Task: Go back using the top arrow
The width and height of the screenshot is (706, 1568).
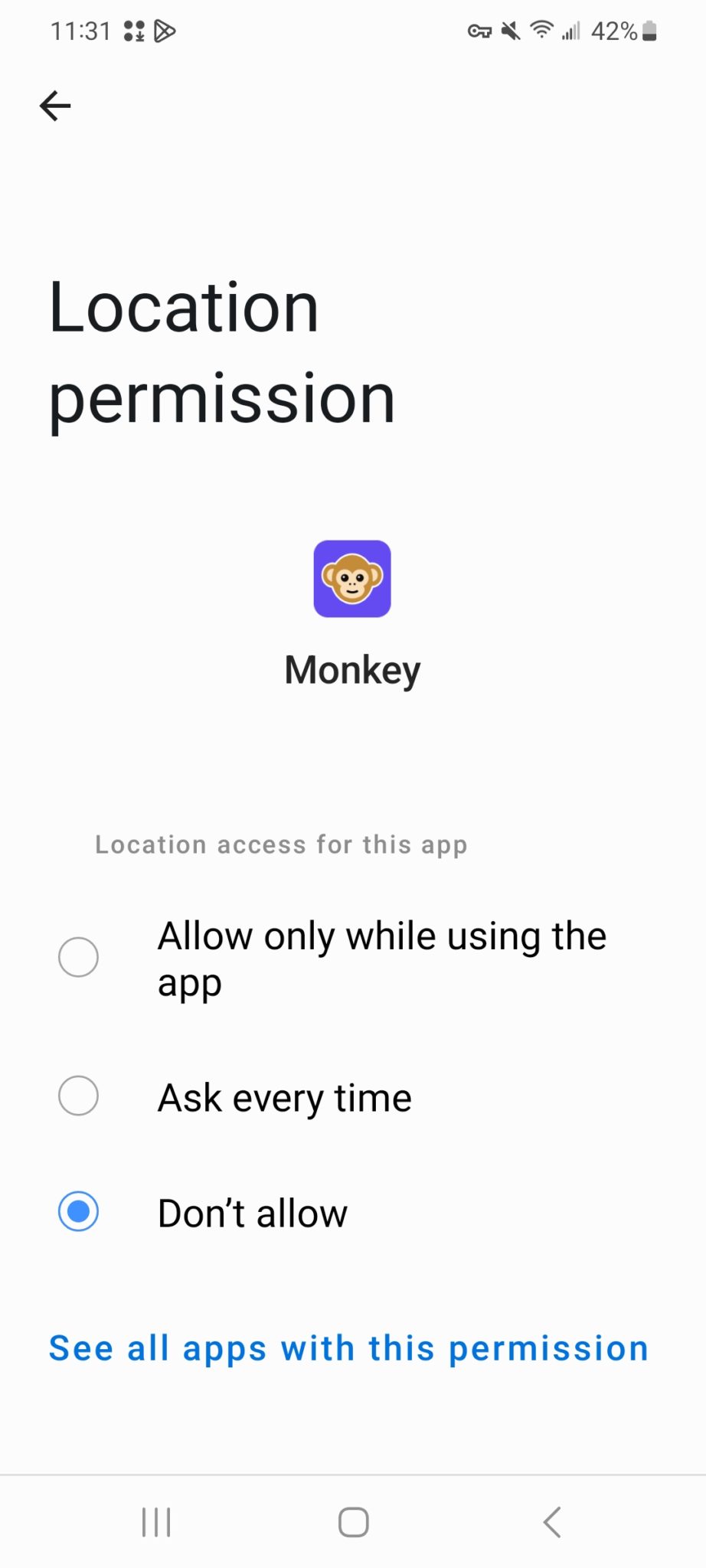Action: [x=55, y=106]
